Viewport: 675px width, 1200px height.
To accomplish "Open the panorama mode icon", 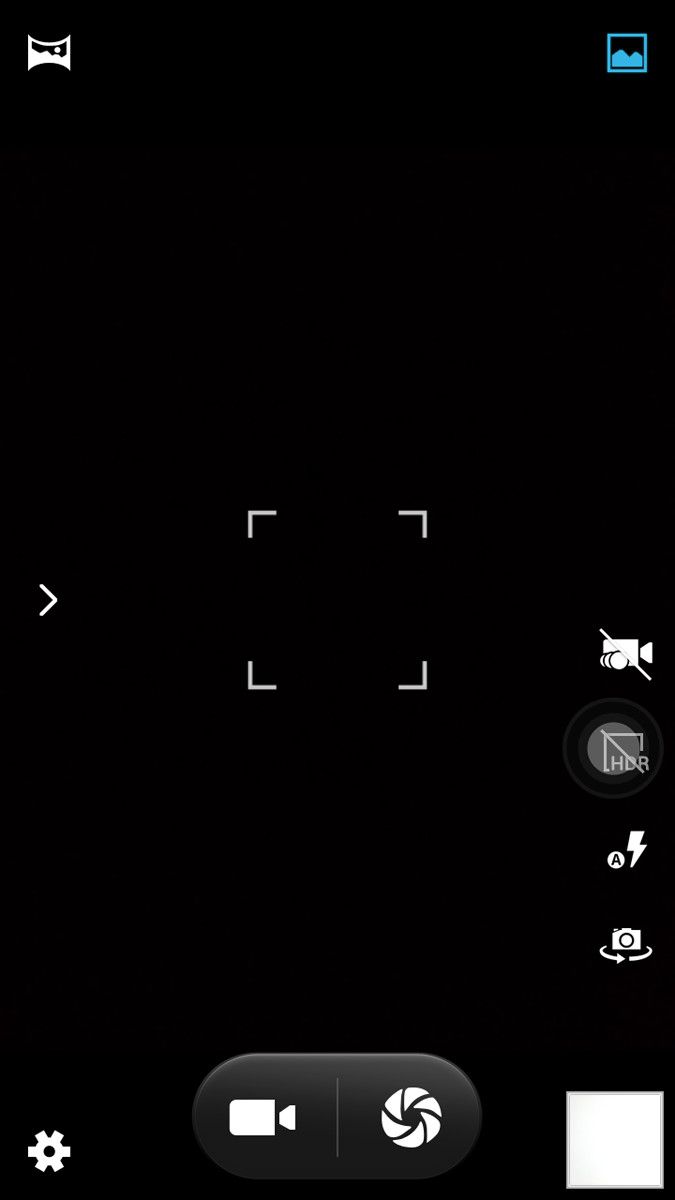I will pos(49,53).
